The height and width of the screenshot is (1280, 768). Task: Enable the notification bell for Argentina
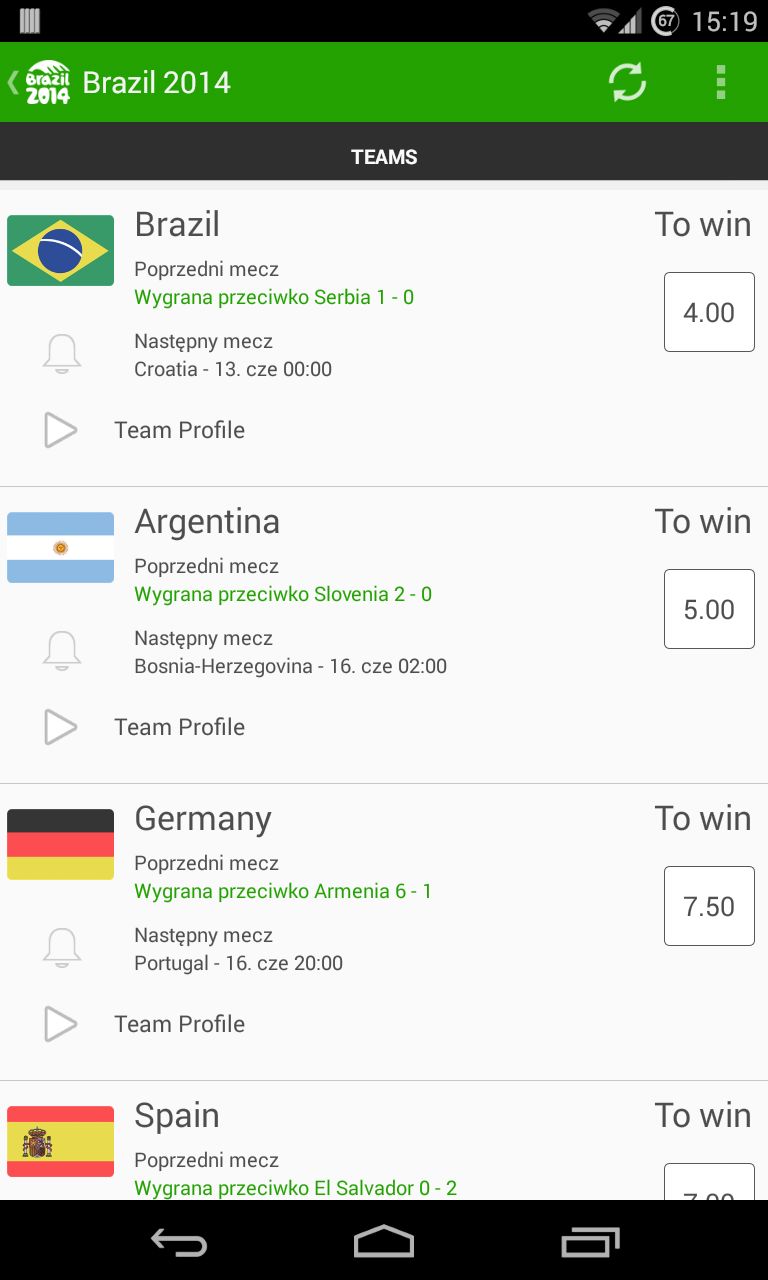(x=62, y=651)
